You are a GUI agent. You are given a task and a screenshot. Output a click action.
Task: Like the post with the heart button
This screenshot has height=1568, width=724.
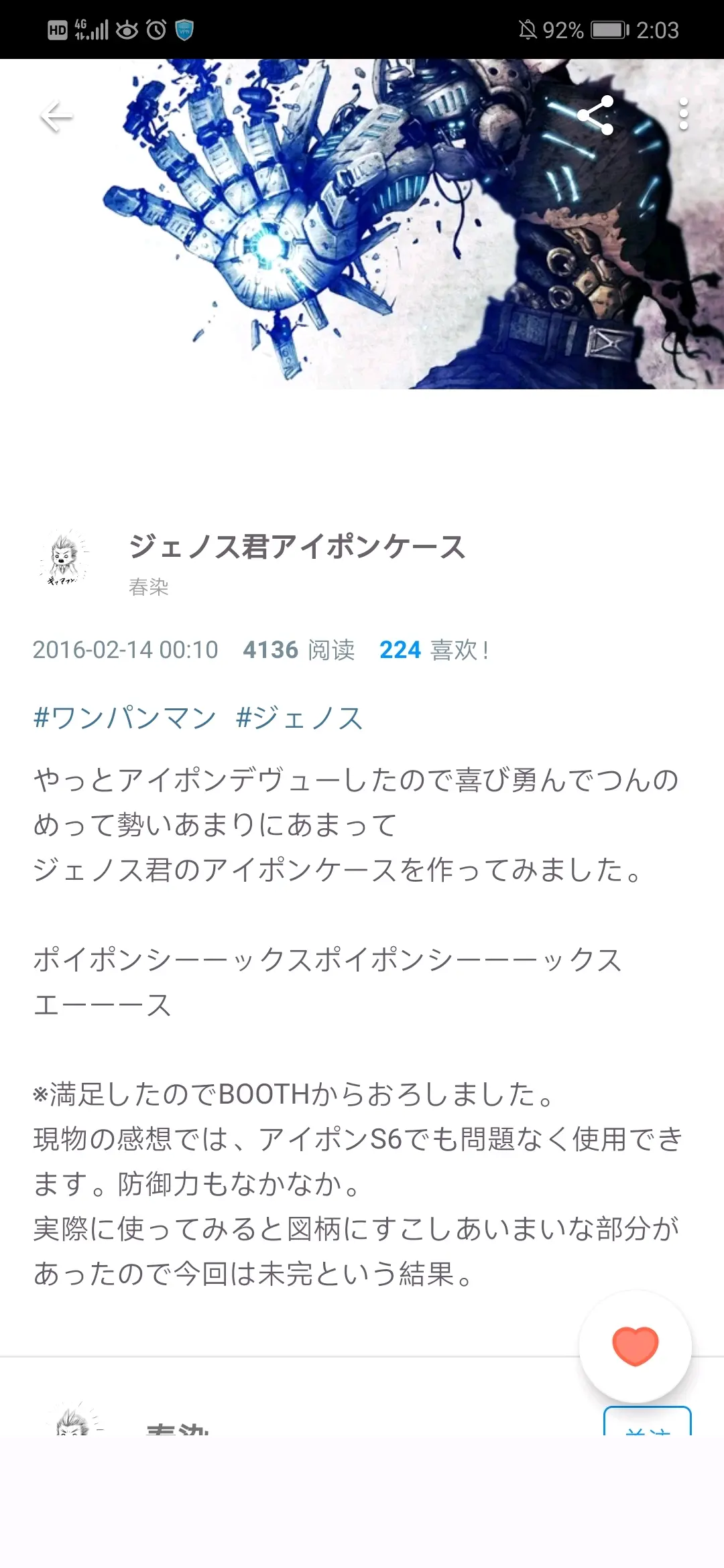point(635,1346)
